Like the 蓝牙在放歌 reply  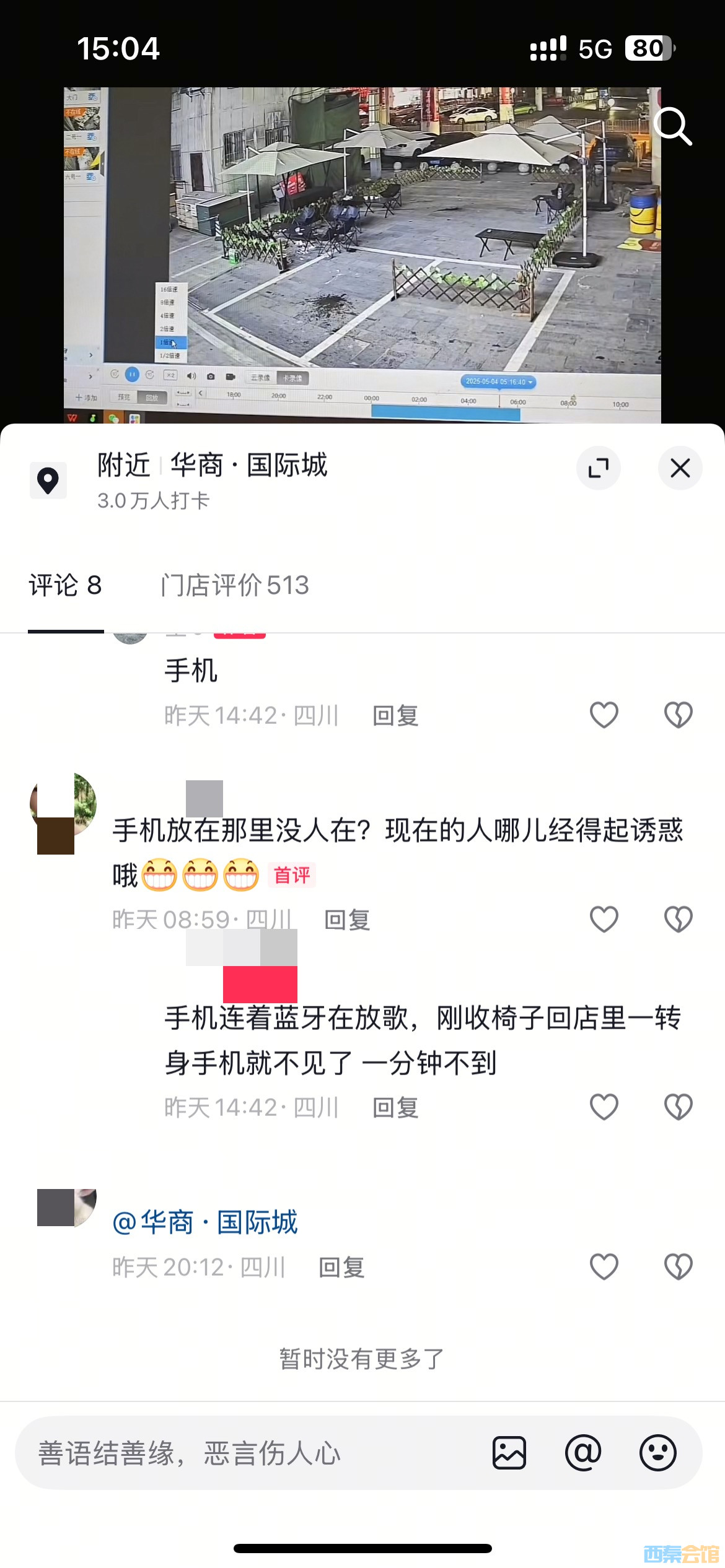coord(604,1107)
